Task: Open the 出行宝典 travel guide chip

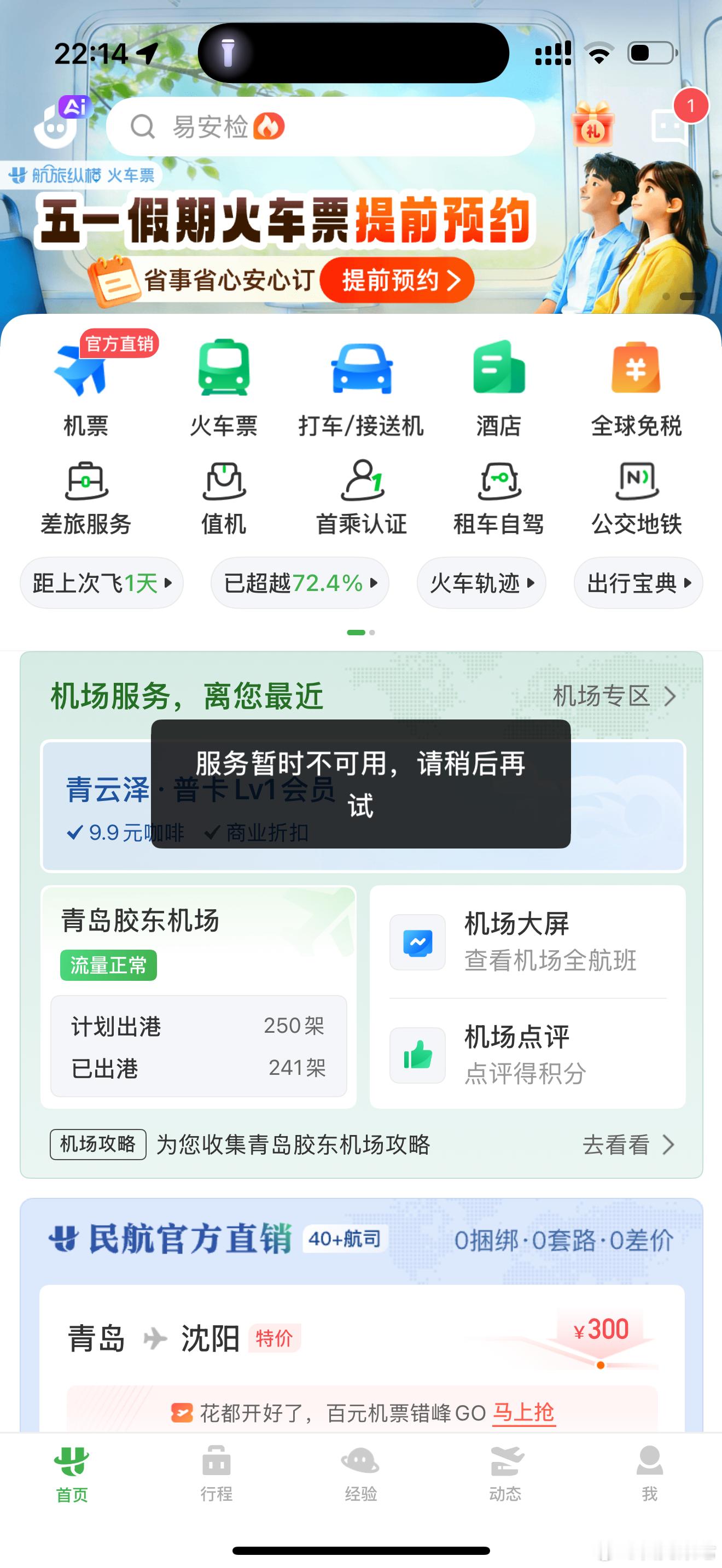Action: coord(637,582)
